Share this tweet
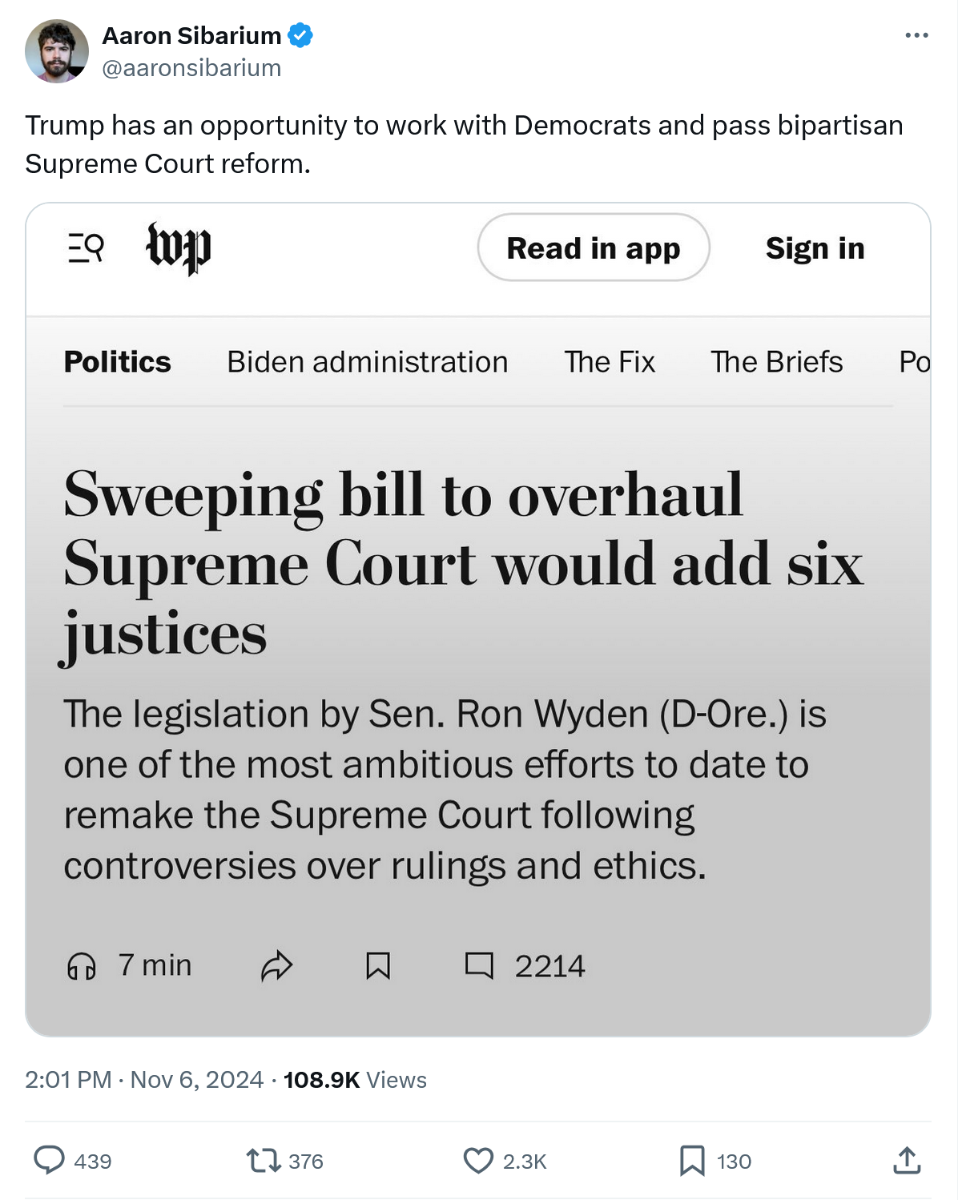The image size is (958, 1200). click(x=905, y=1160)
